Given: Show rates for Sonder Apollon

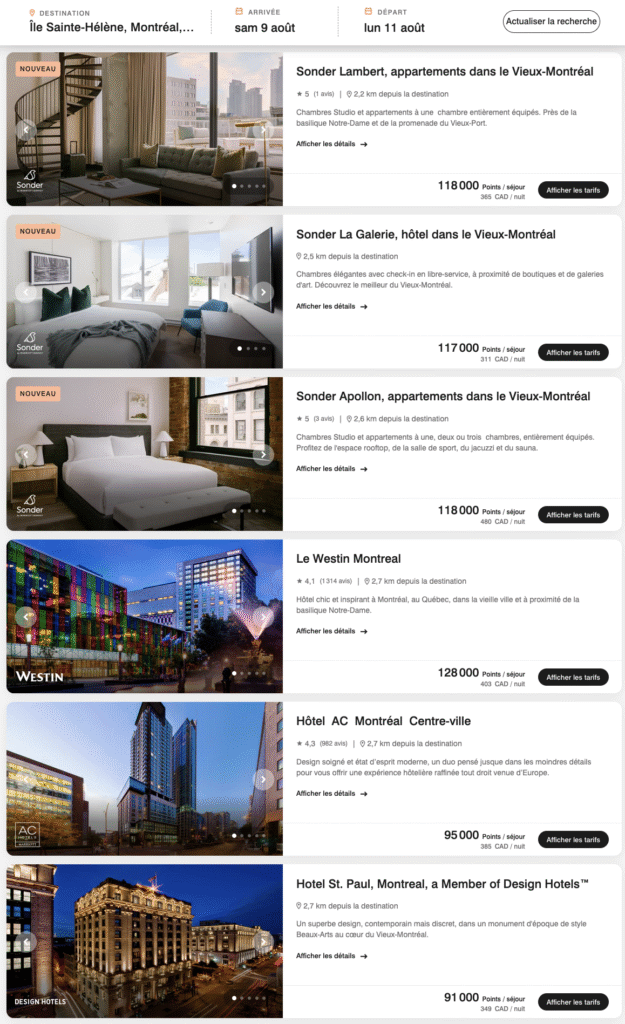Looking at the screenshot, I should tap(573, 515).
